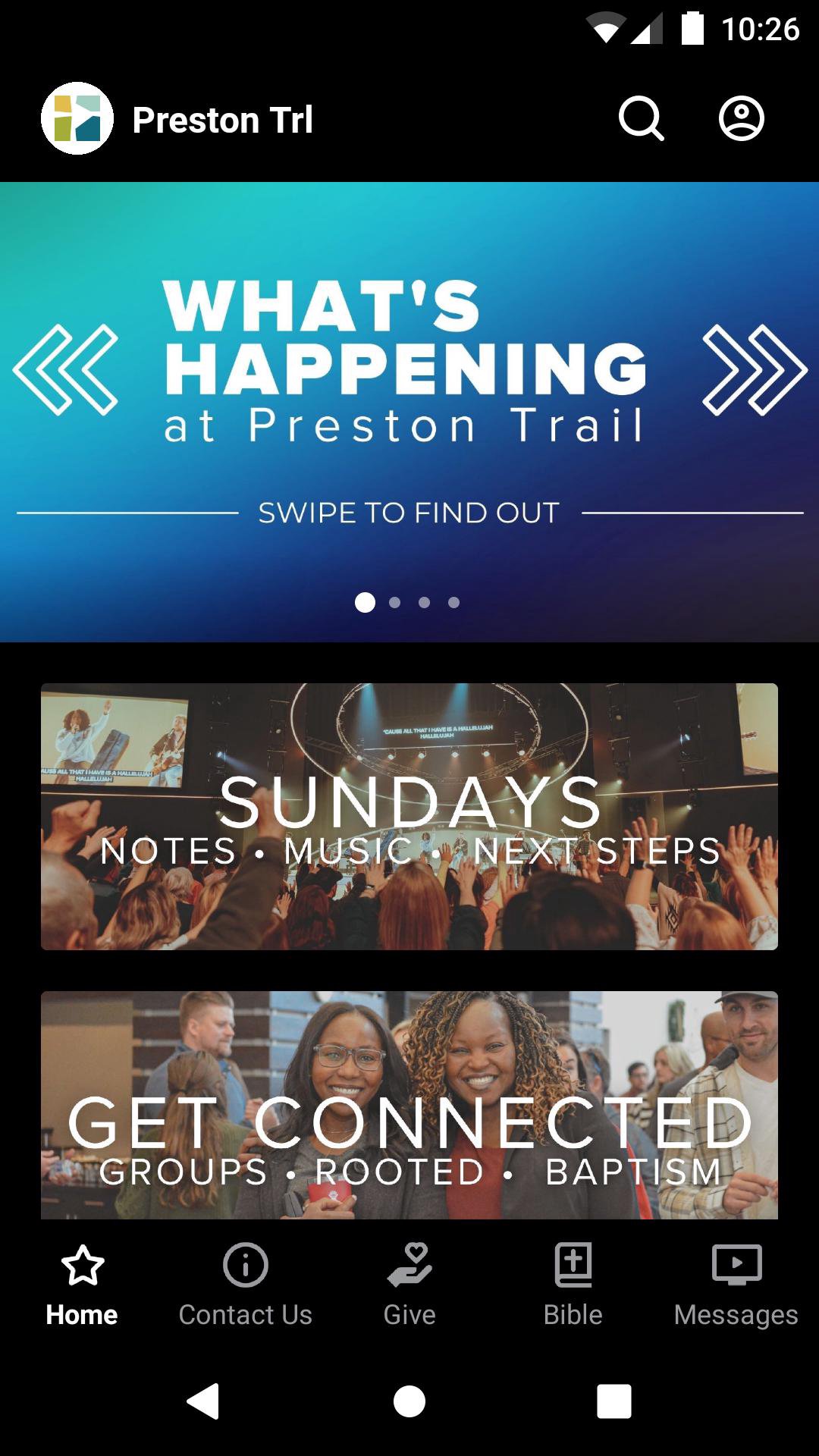Viewport: 819px width, 1456px height.
Task: Tap the What's Happening banner
Action: [x=409, y=394]
